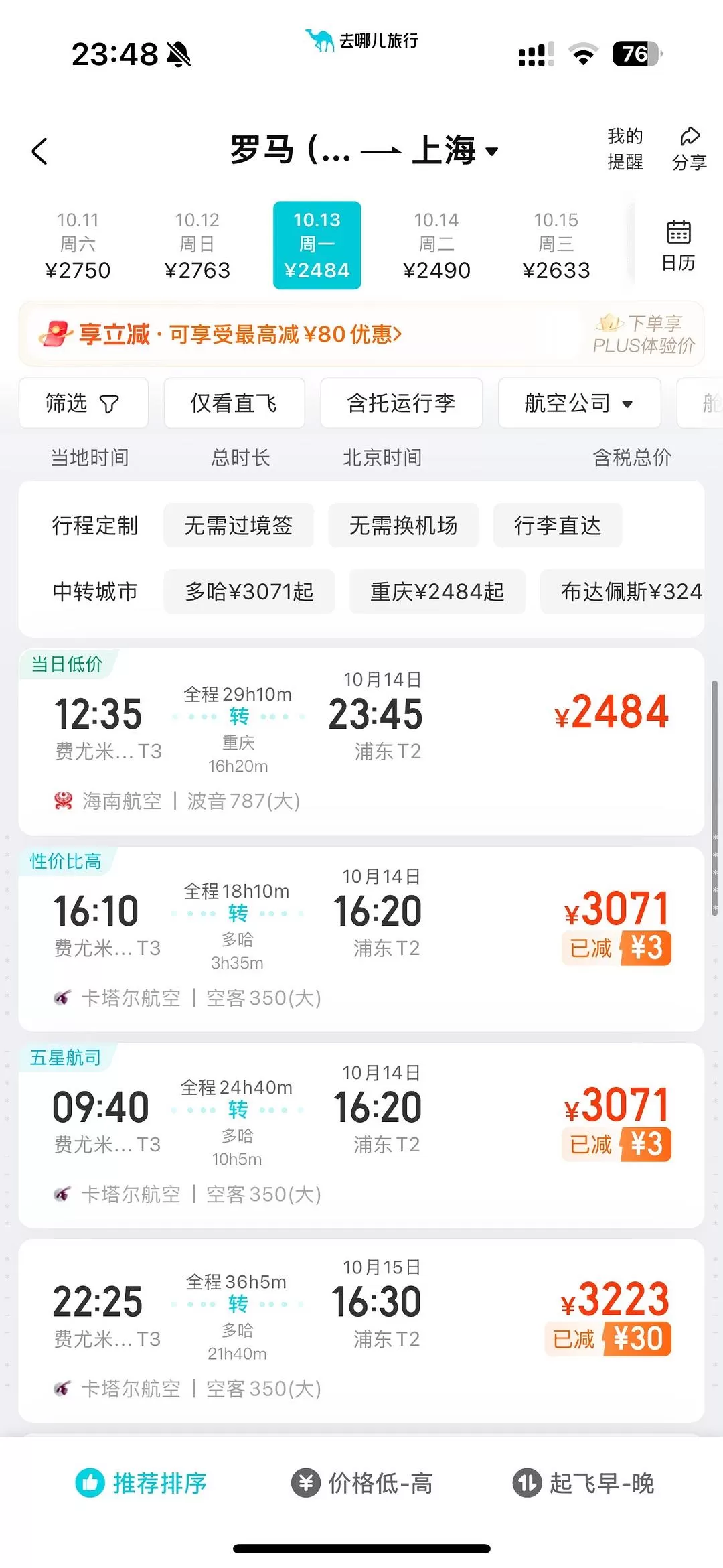
Task: Click the 卡塔尔航空 airline logo
Action: [x=64, y=997]
